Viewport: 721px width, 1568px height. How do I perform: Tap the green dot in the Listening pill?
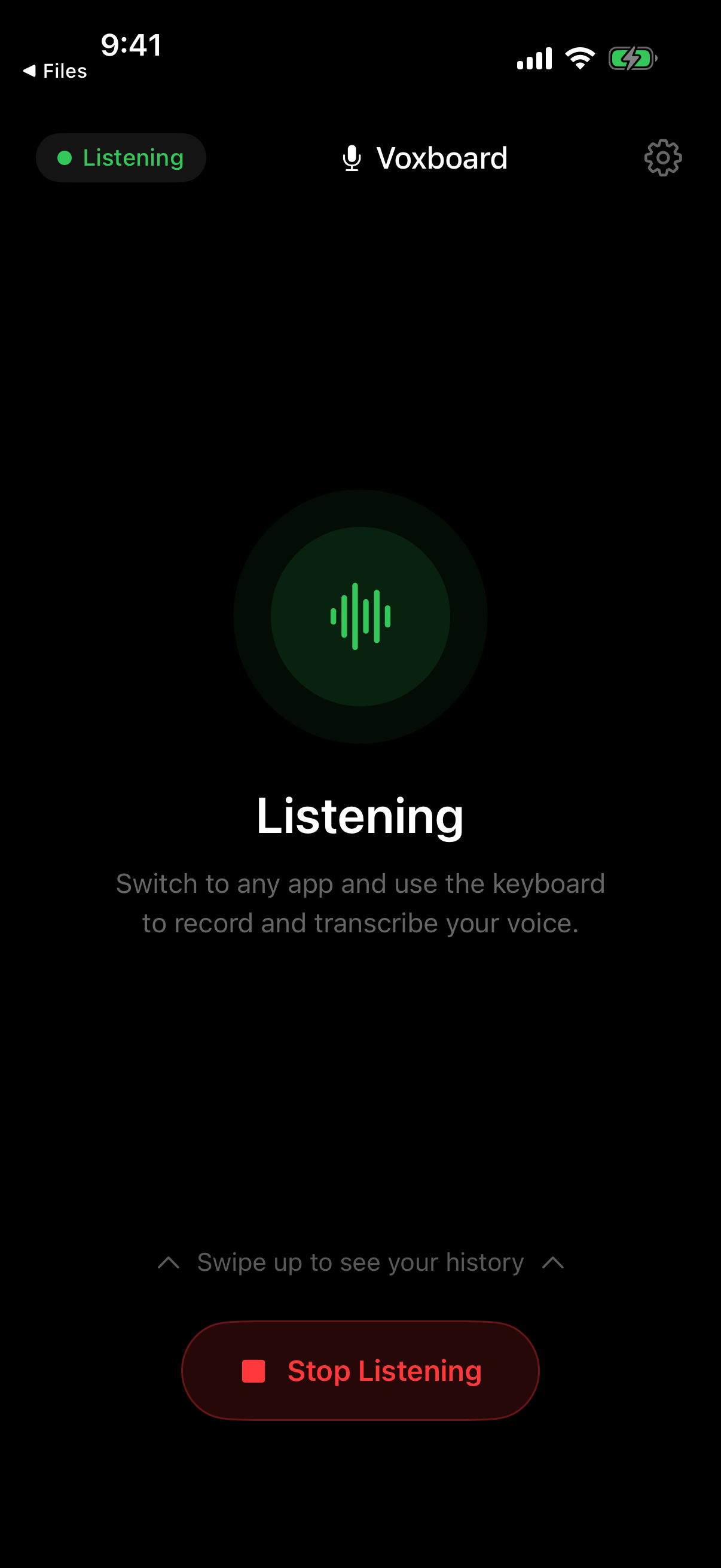tap(64, 157)
